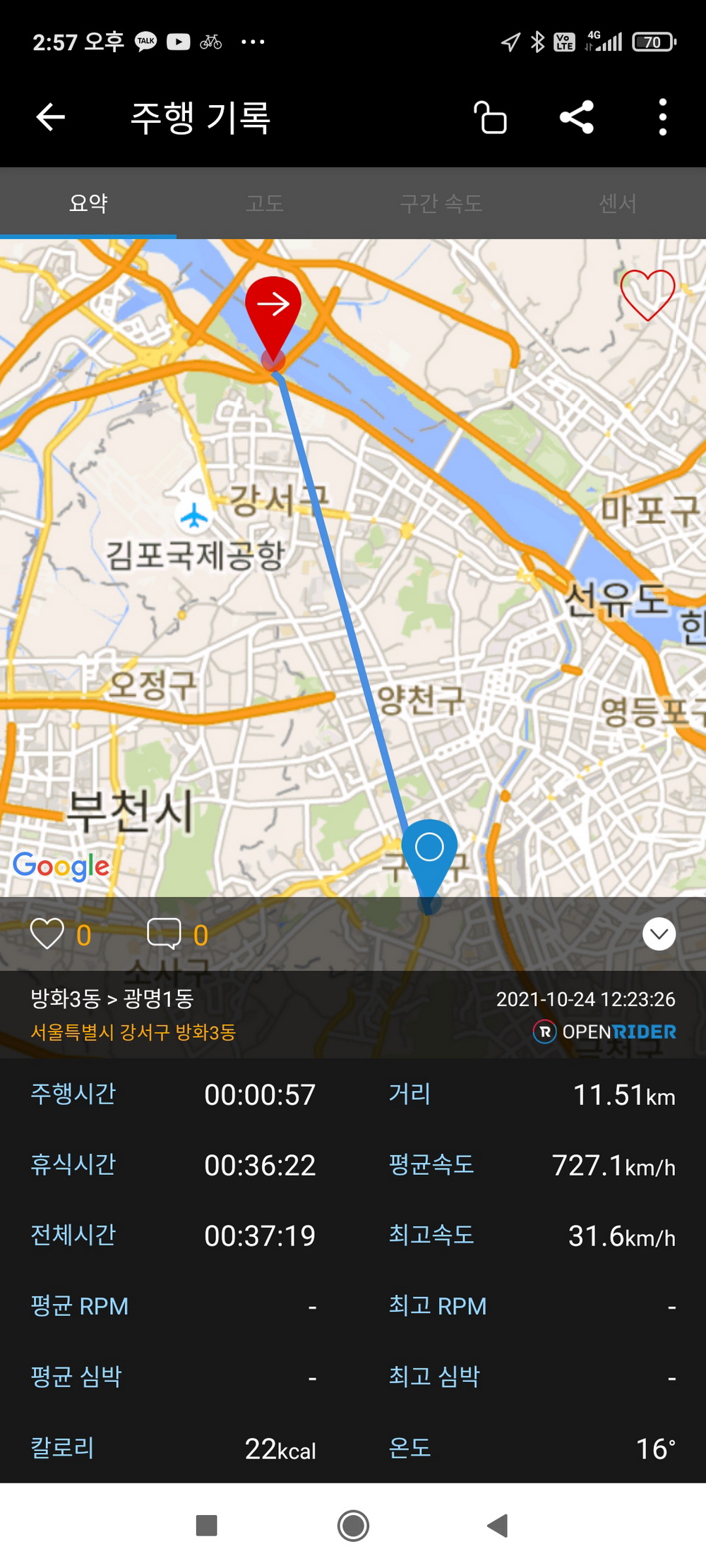Open the comments on this ride

pyautogui.click(x=164, y=934)
